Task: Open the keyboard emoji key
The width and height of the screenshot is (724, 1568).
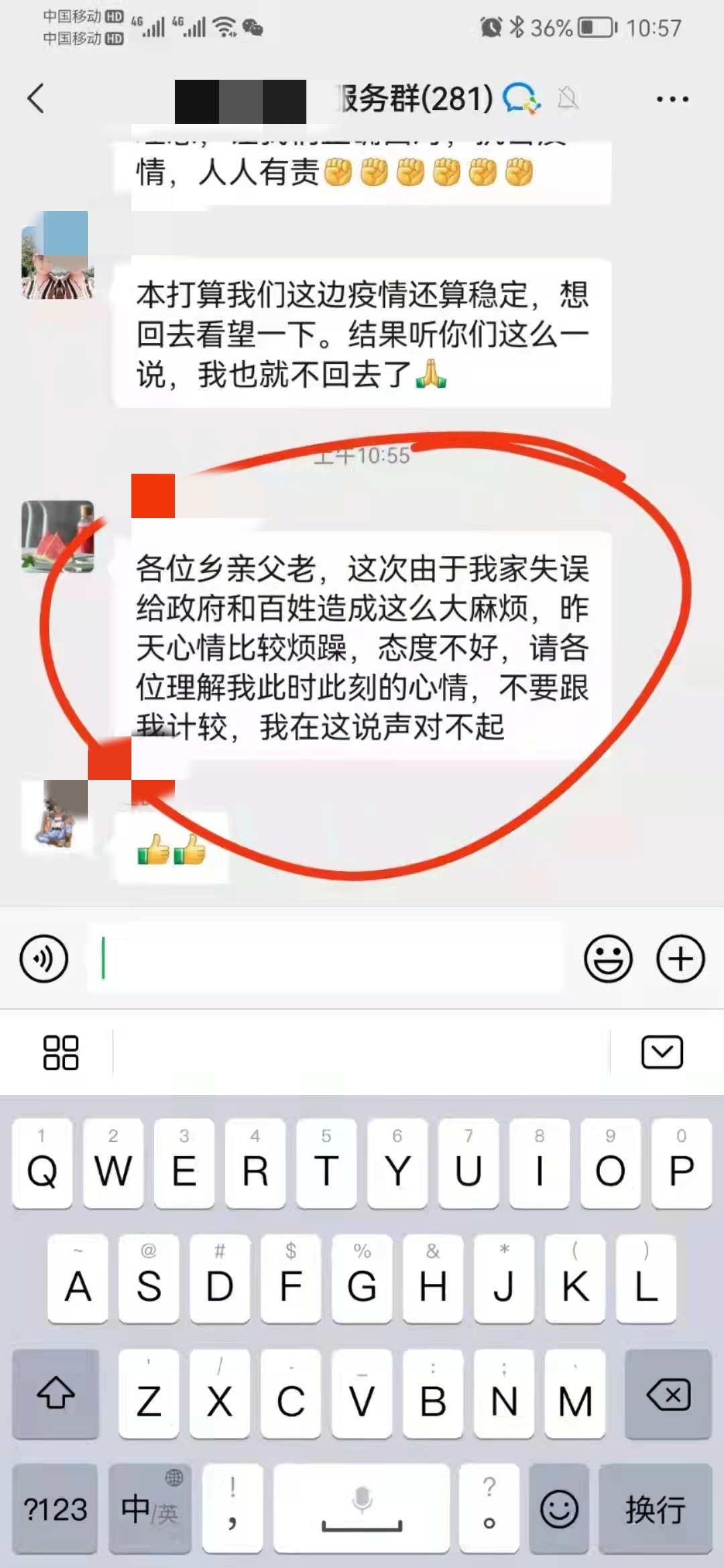Action: [558, 1509]
